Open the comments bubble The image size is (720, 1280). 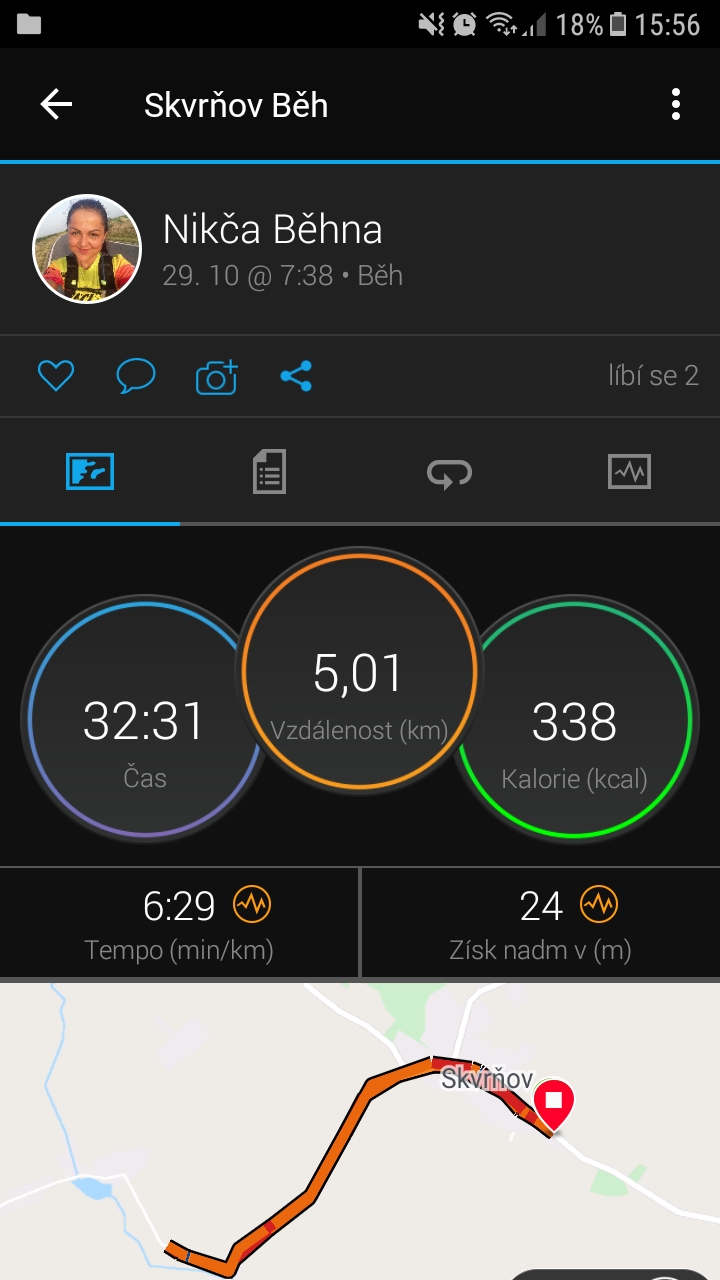coord(136,376)
